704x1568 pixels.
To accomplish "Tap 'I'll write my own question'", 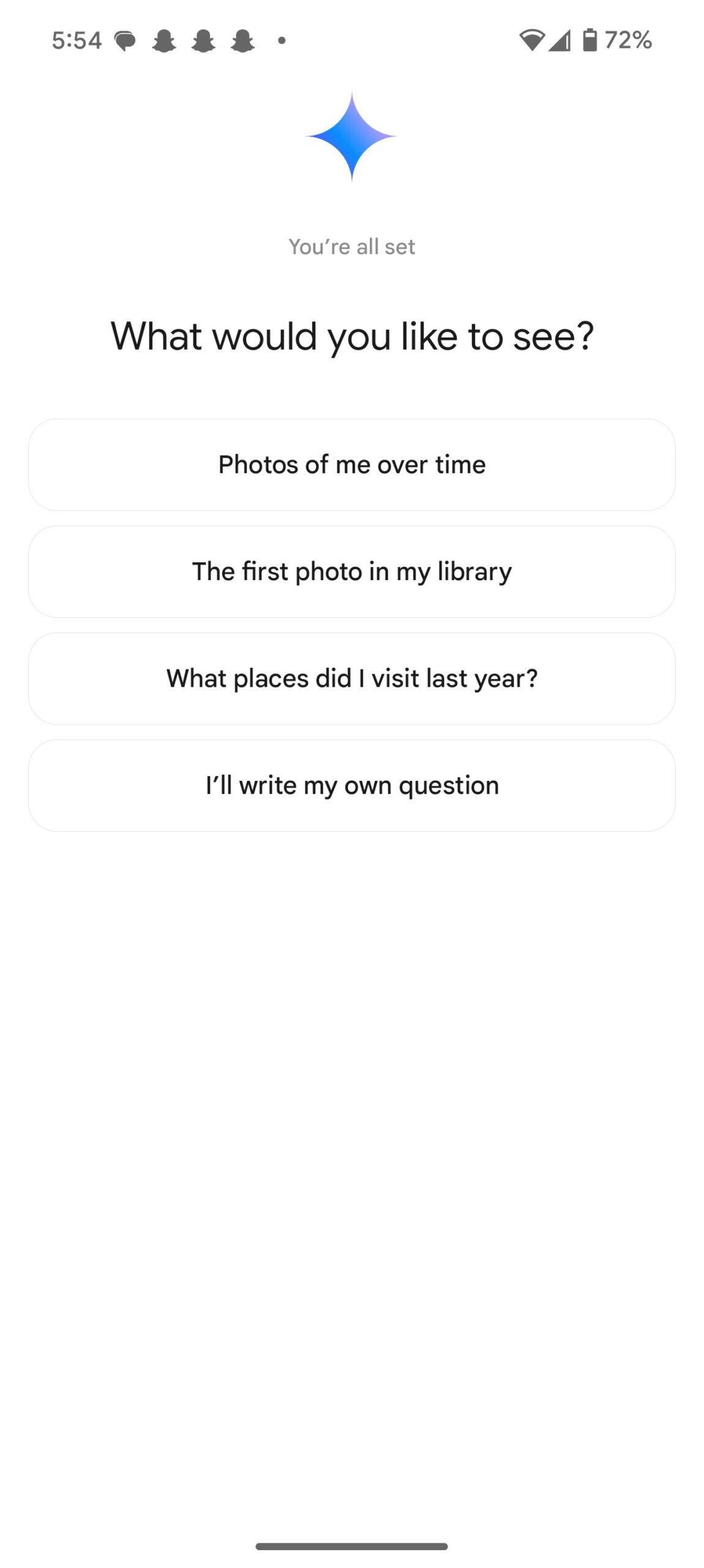I will [x=352, y=785].
